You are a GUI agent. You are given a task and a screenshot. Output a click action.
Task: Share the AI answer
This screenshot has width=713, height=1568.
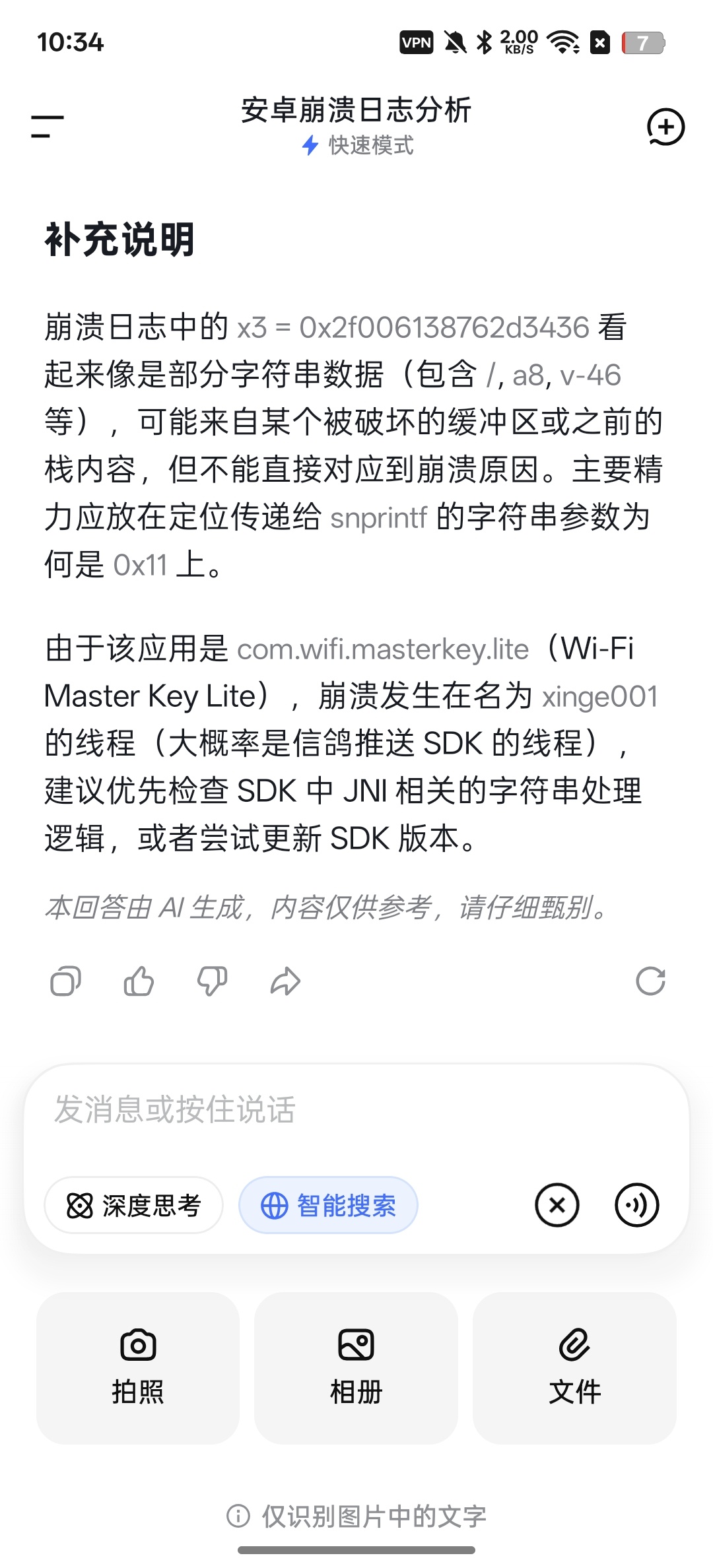(285, 981)
